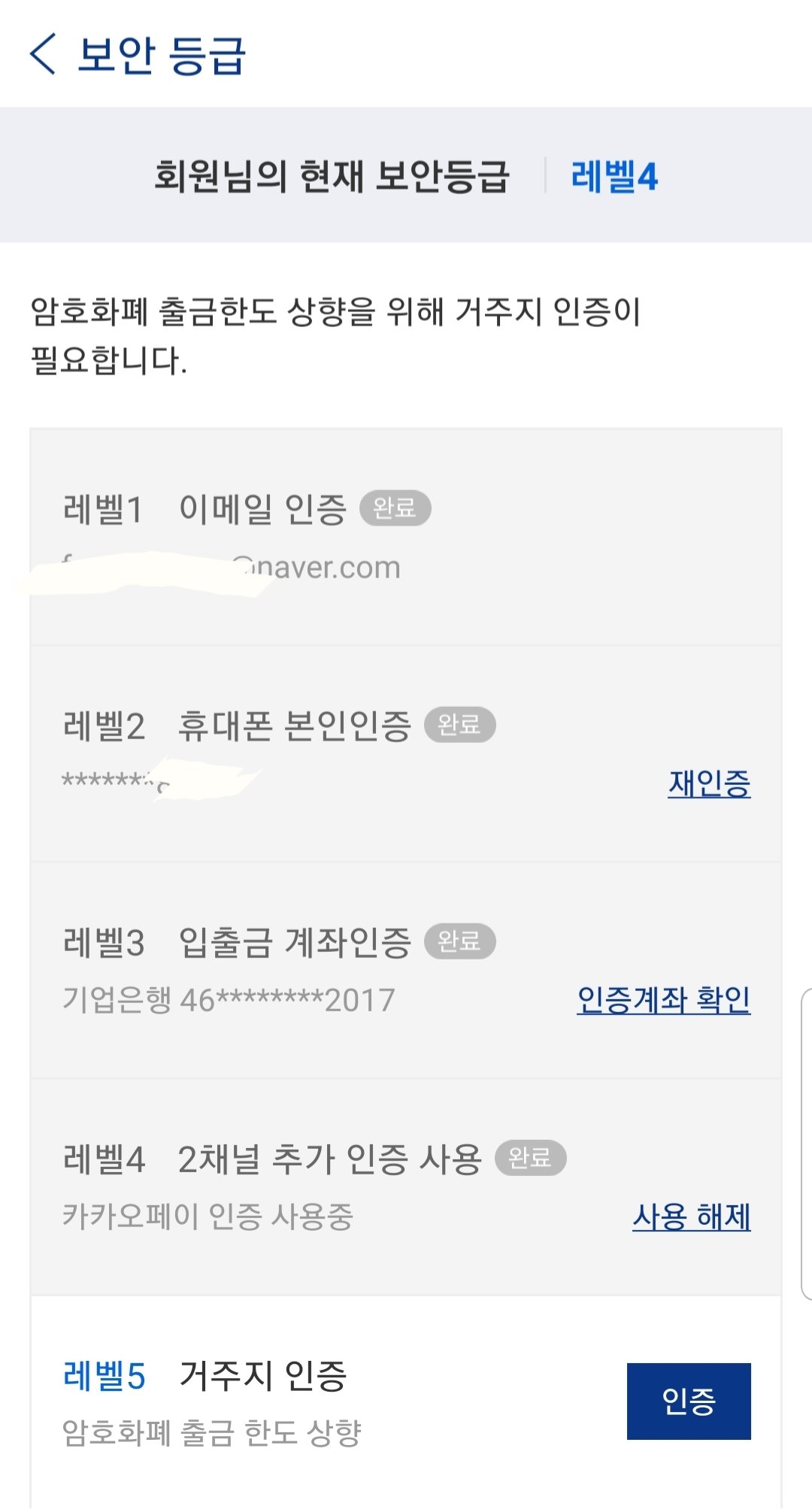Viewport: 812px width, 1509px height.
Task: Open the 인증계좌 확인 link
Action: 663,999
